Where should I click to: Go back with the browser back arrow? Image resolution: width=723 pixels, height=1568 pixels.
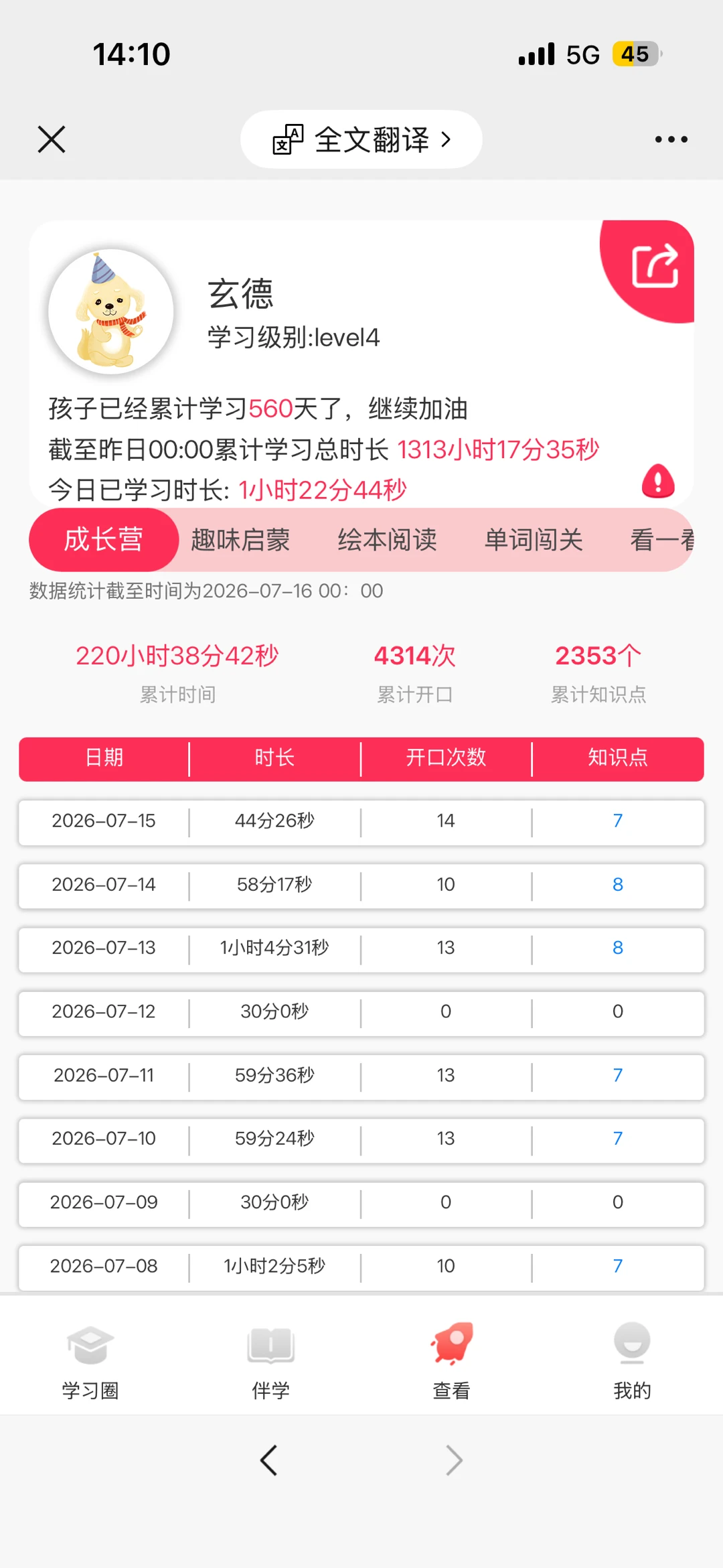pos(268,1461)
